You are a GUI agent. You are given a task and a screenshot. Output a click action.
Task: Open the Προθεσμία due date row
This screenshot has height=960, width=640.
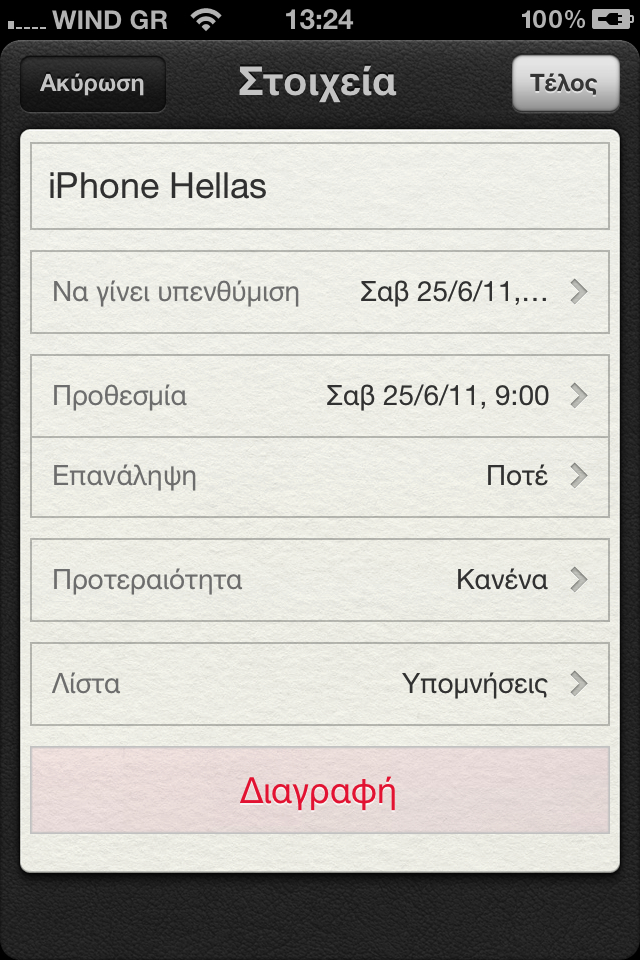320,396
